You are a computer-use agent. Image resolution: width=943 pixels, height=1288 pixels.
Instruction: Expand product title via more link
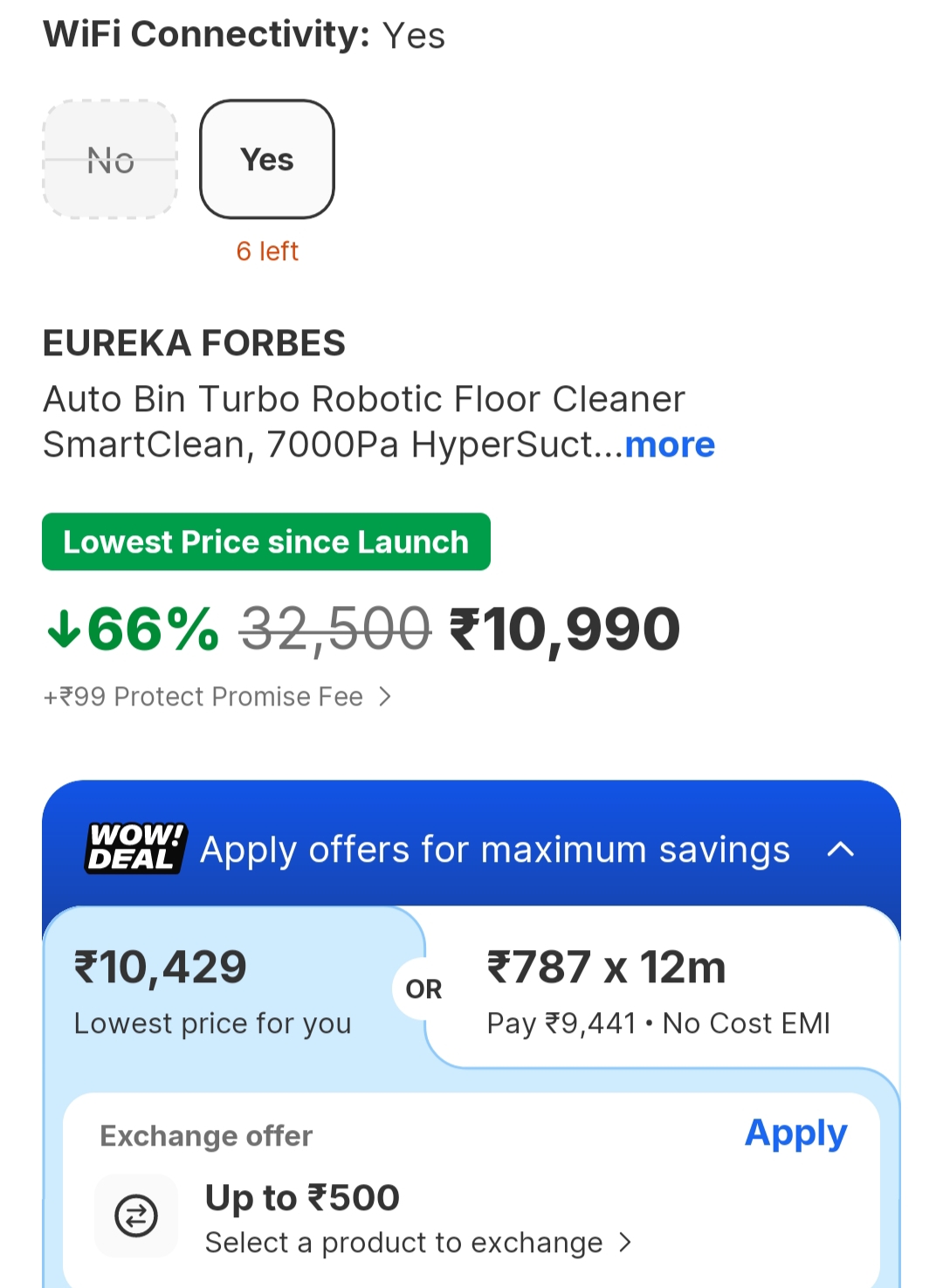pyautogui.click(x=670, y=445)
